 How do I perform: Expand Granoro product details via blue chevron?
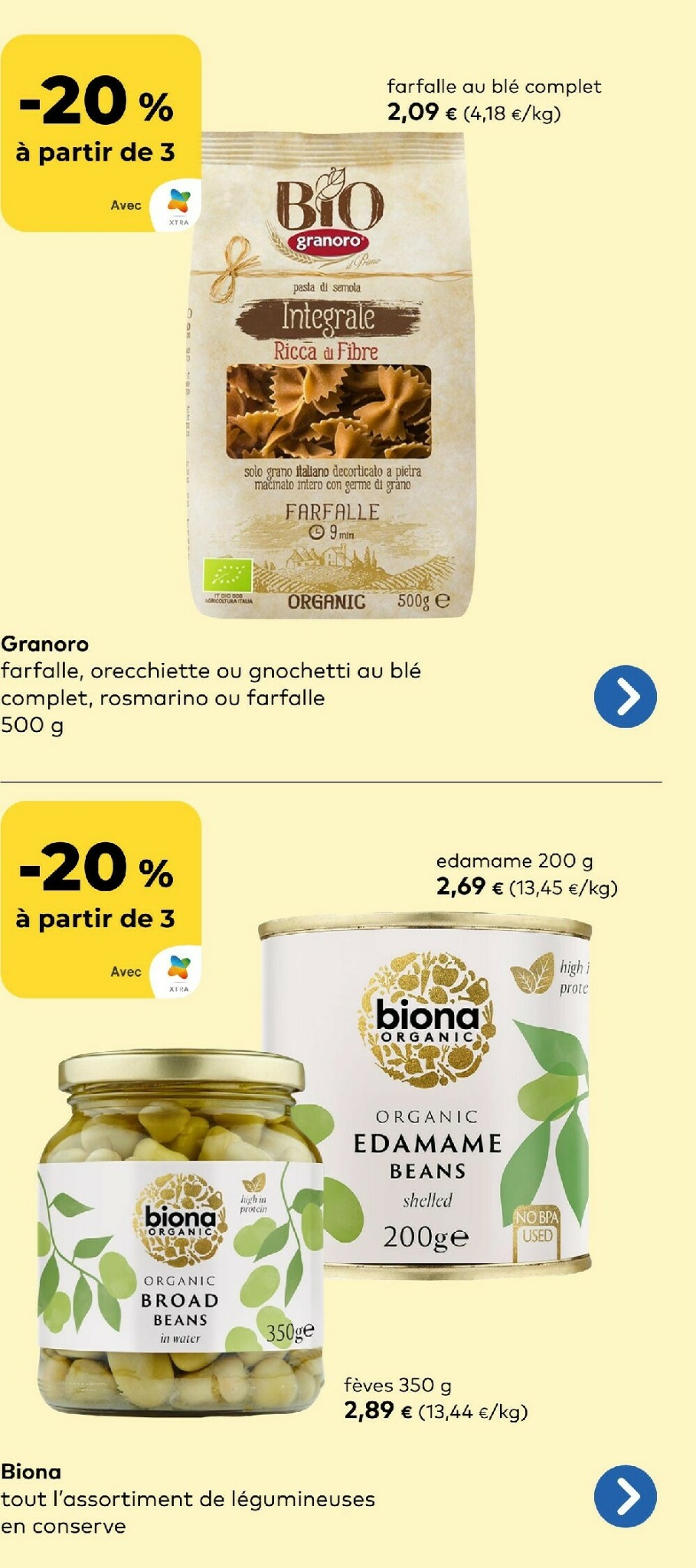(629, 696)
